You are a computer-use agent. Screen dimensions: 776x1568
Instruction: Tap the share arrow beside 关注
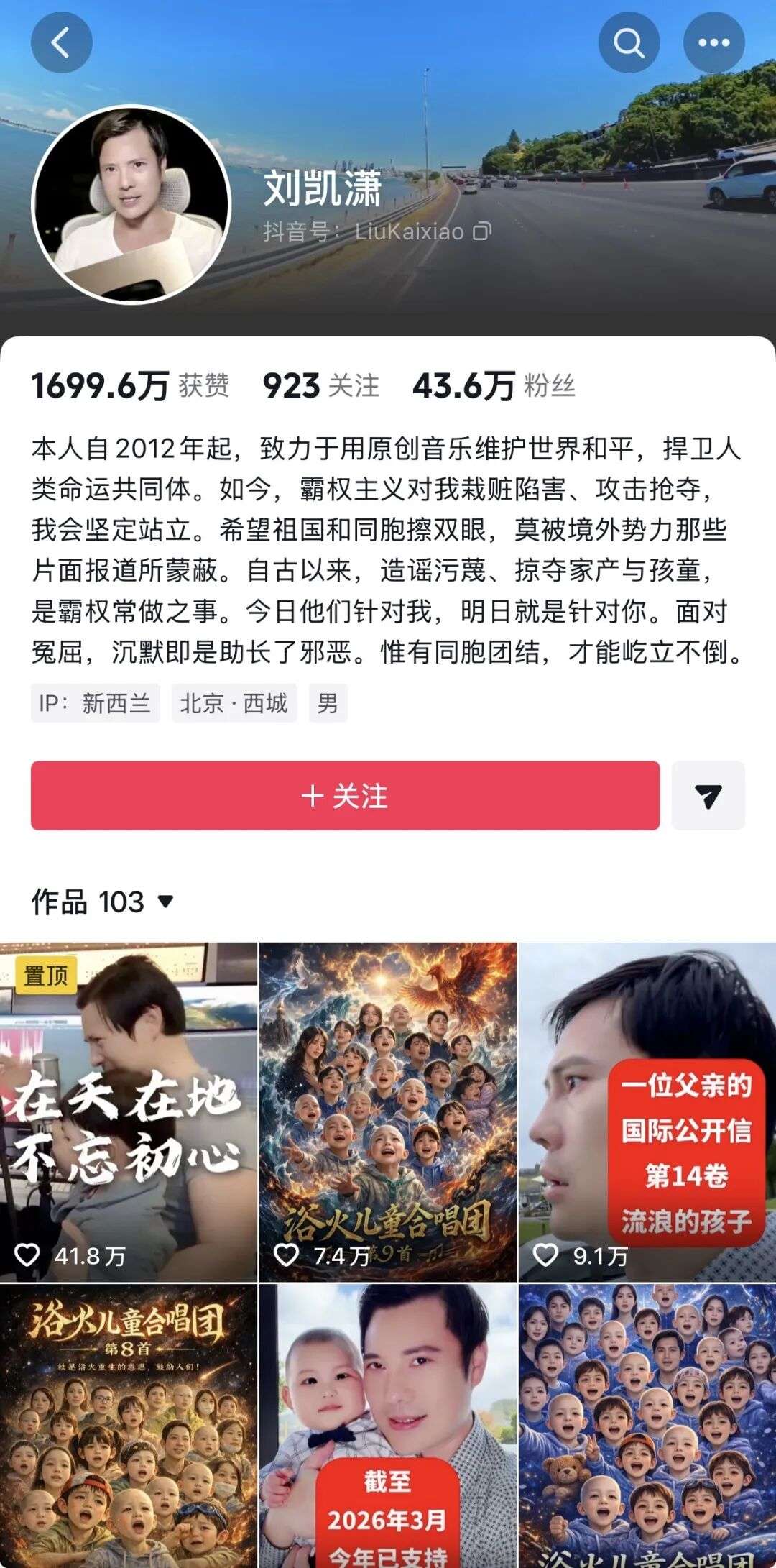708,796
